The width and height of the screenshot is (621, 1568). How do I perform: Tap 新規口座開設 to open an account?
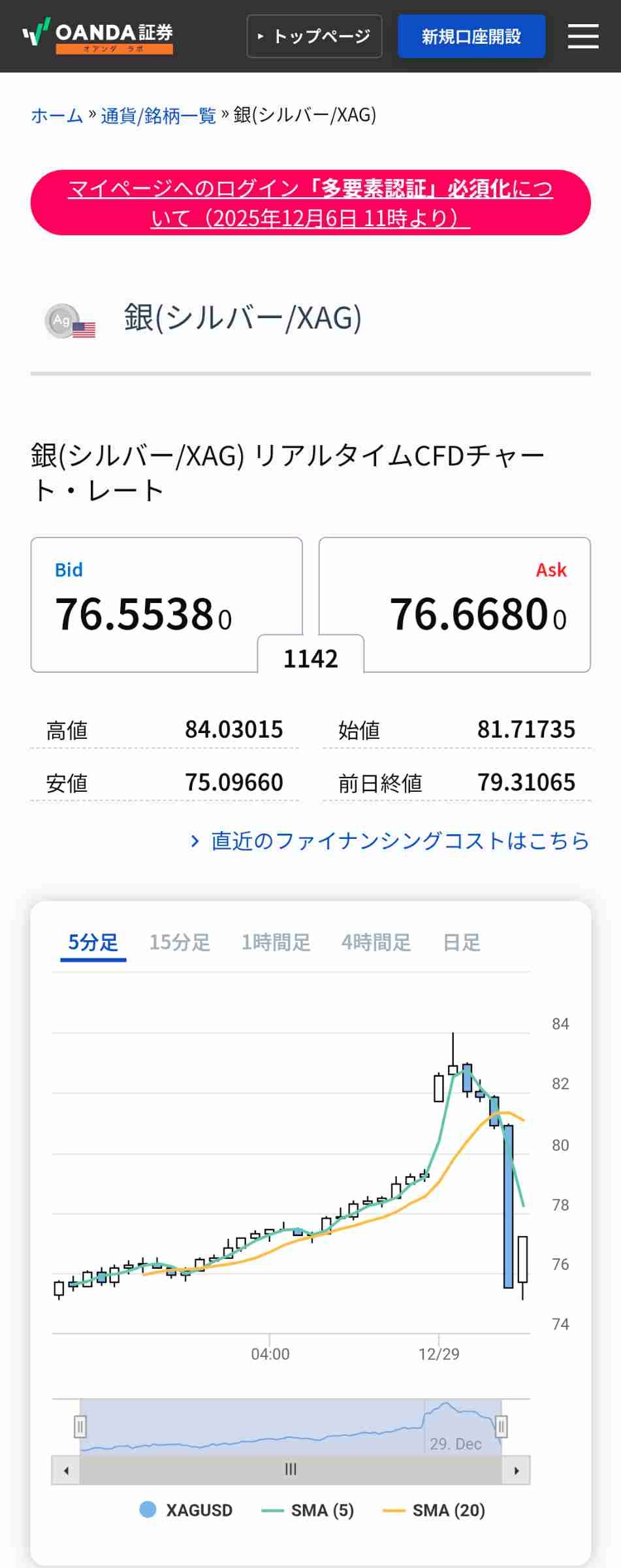471,36
